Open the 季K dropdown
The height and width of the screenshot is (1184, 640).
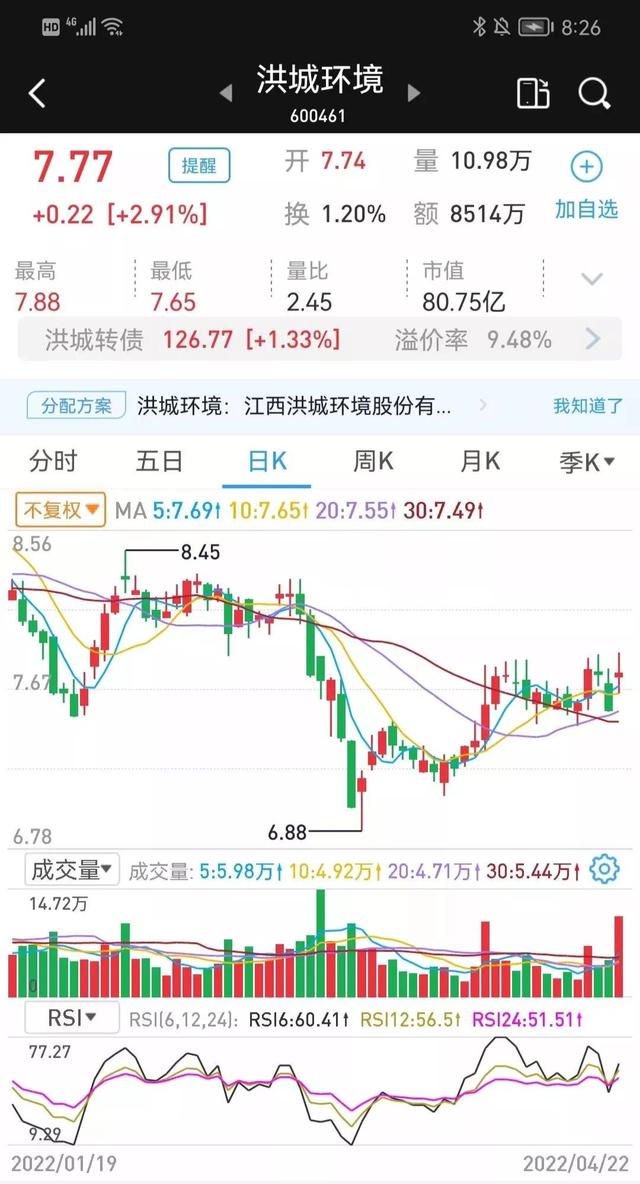click(x=586, y=461)
